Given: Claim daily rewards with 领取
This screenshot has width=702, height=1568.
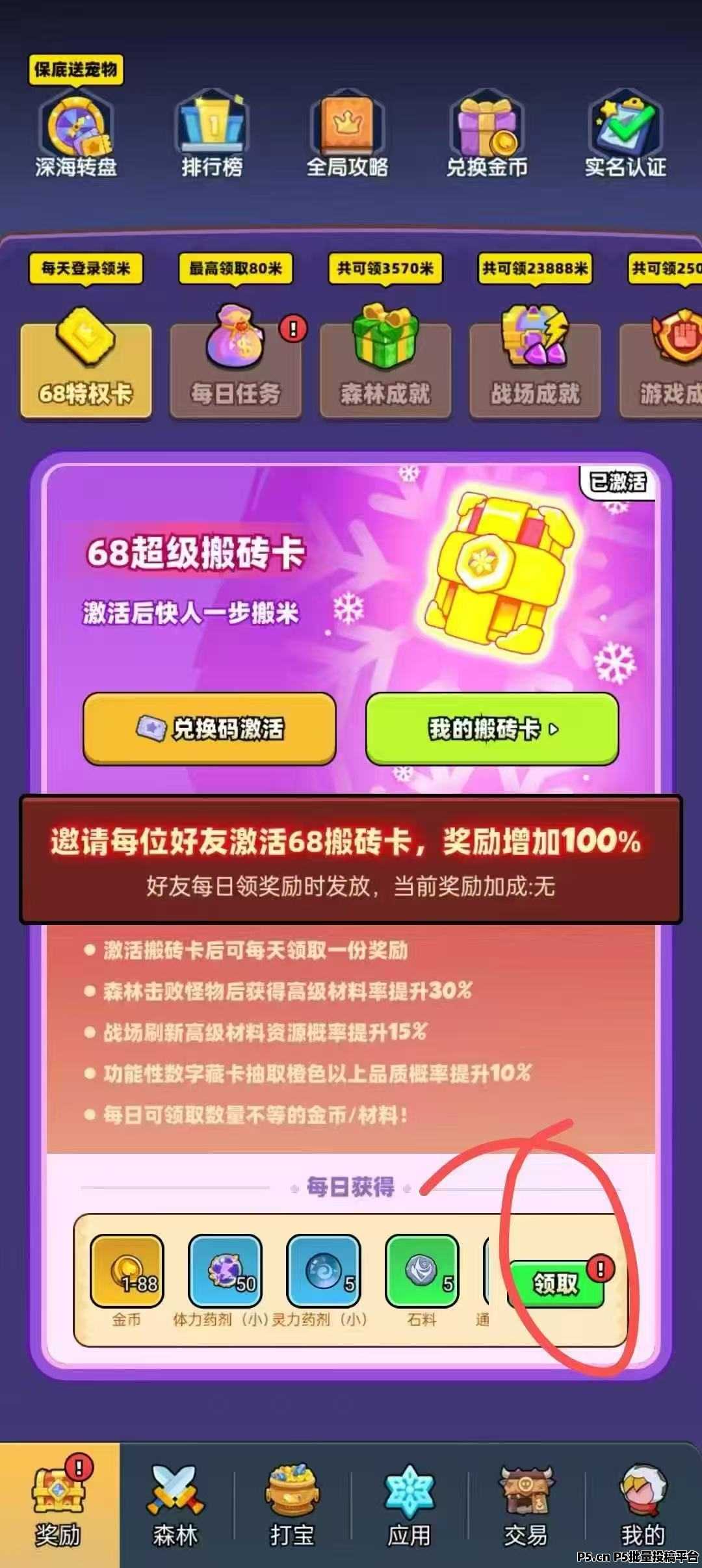Looking at the screenshot, I should coord(556,1283).
